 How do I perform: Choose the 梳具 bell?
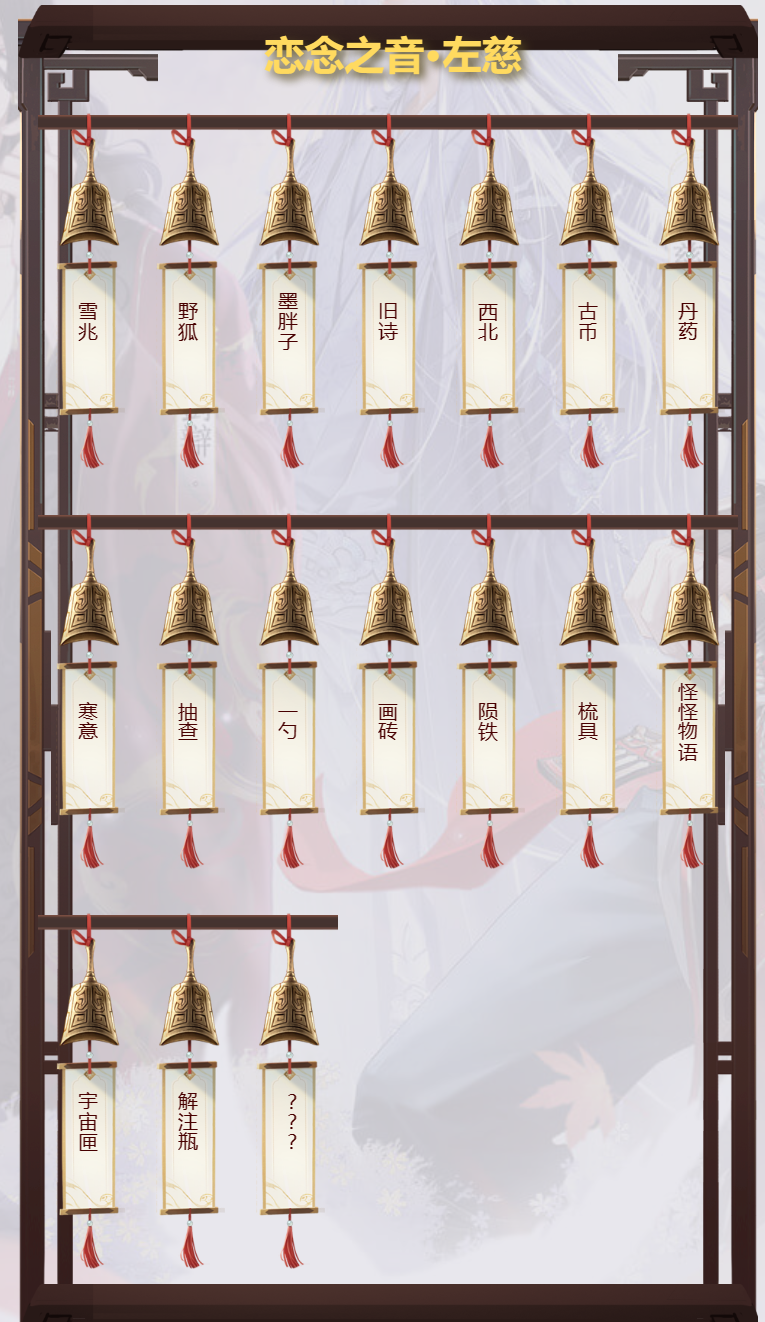tap(588, 736)
